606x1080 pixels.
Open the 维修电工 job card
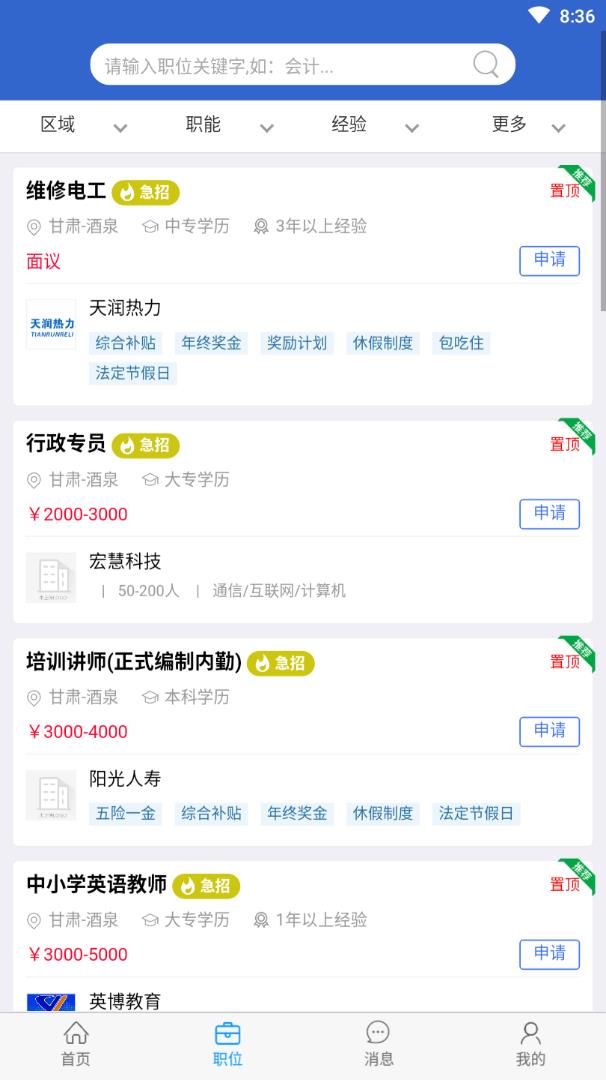coord(66,191)
